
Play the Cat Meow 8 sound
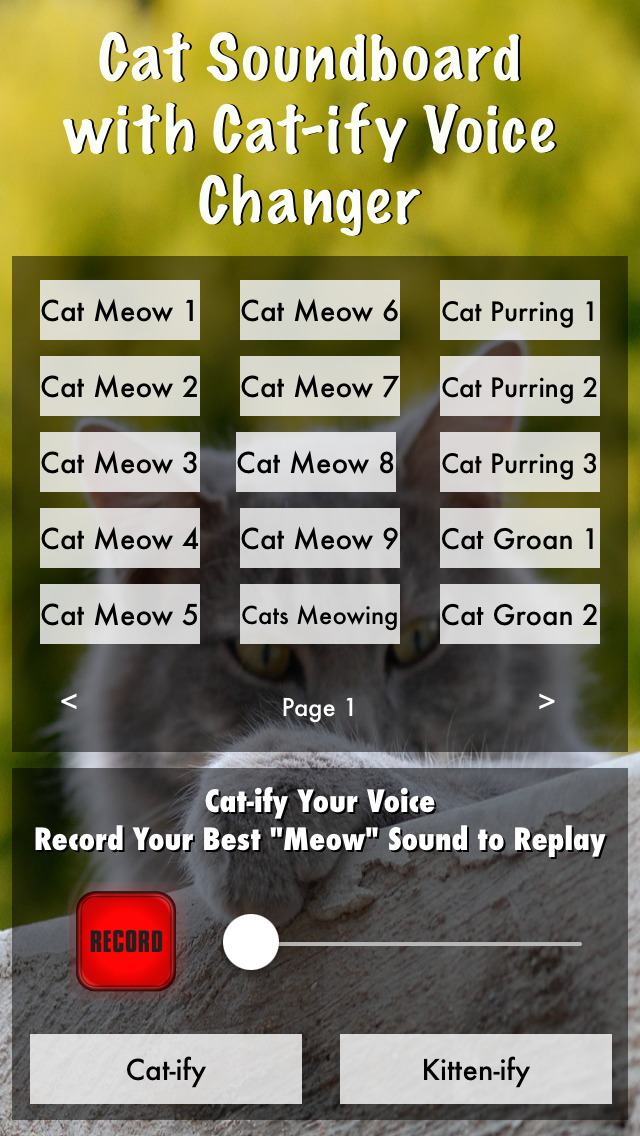(x=316, y=462)
